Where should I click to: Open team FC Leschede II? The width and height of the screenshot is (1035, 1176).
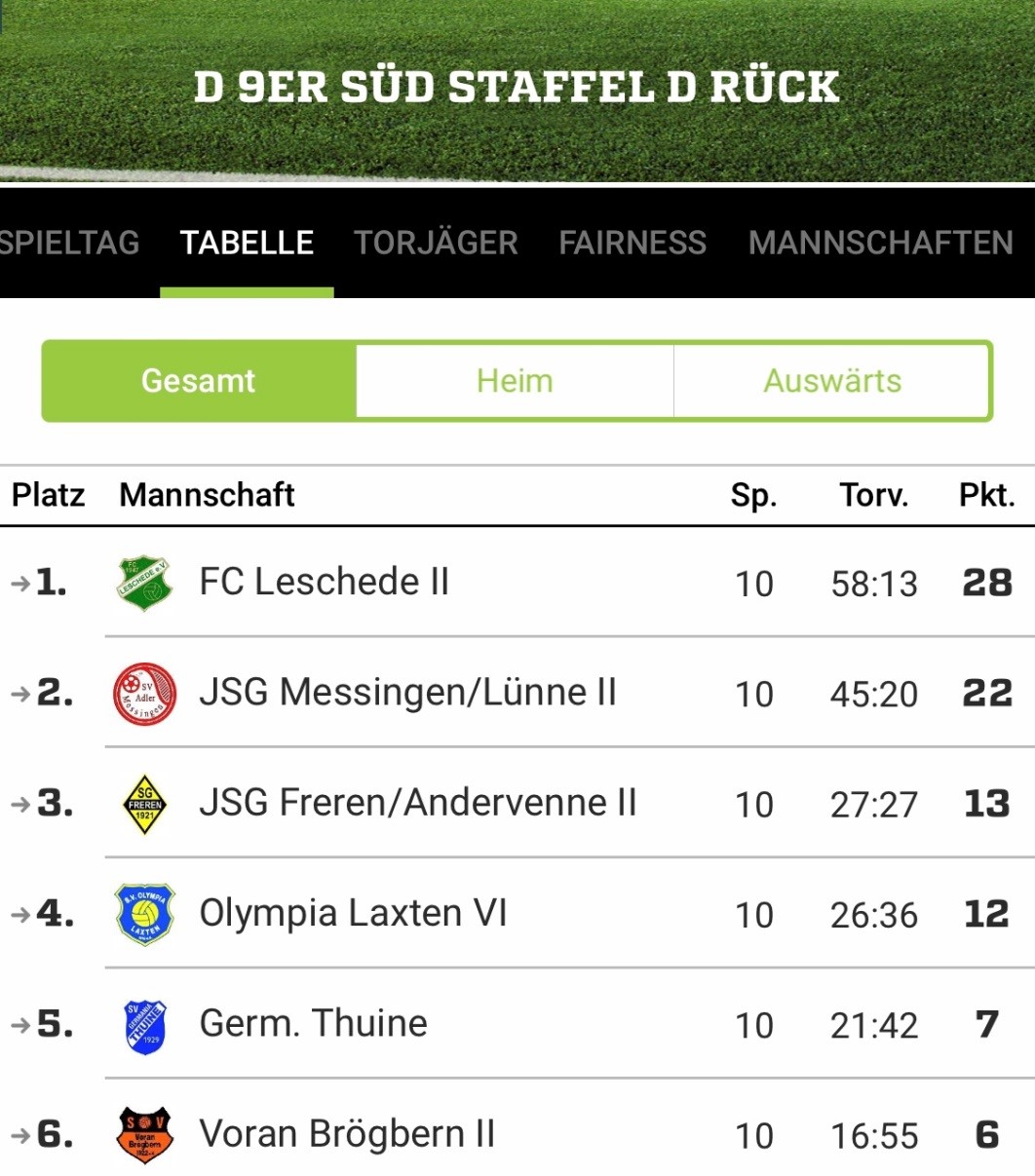tap(324, 582)
